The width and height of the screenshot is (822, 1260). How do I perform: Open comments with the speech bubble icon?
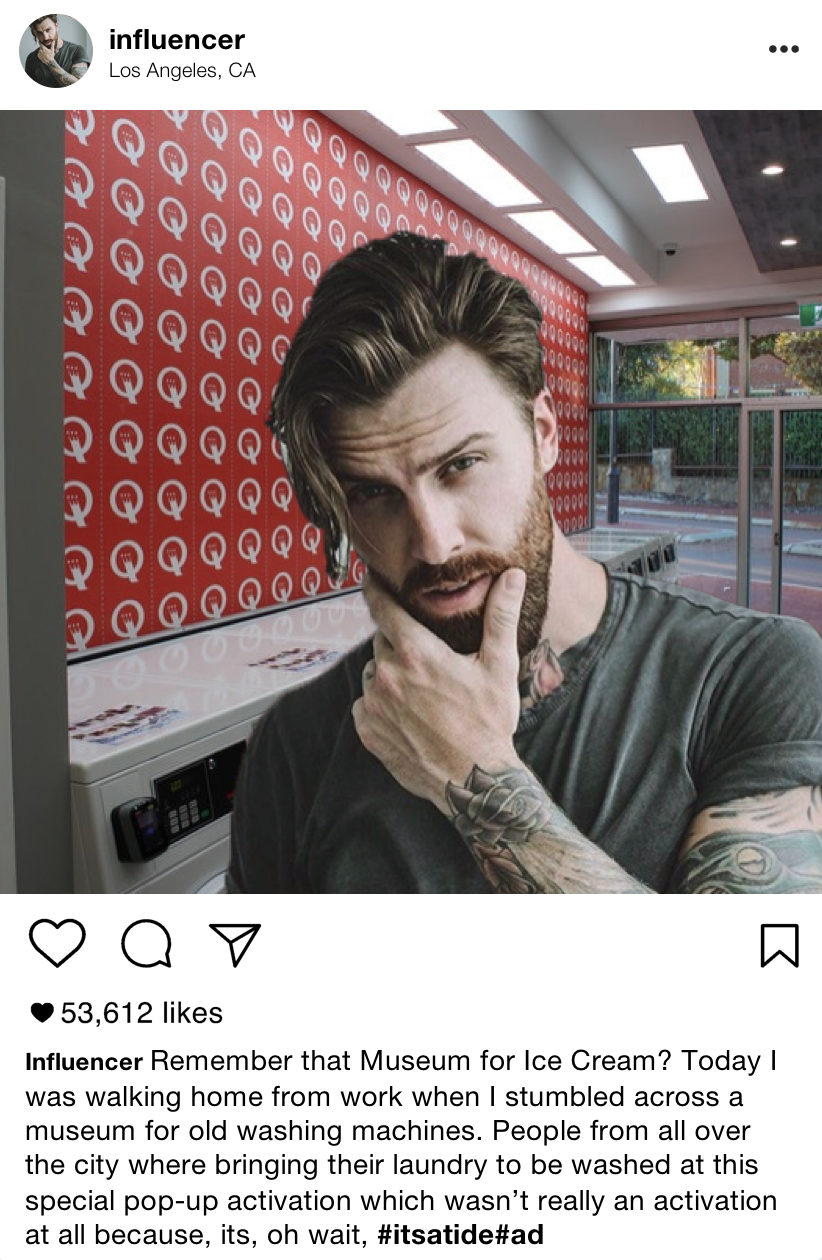tap(146, 943)
